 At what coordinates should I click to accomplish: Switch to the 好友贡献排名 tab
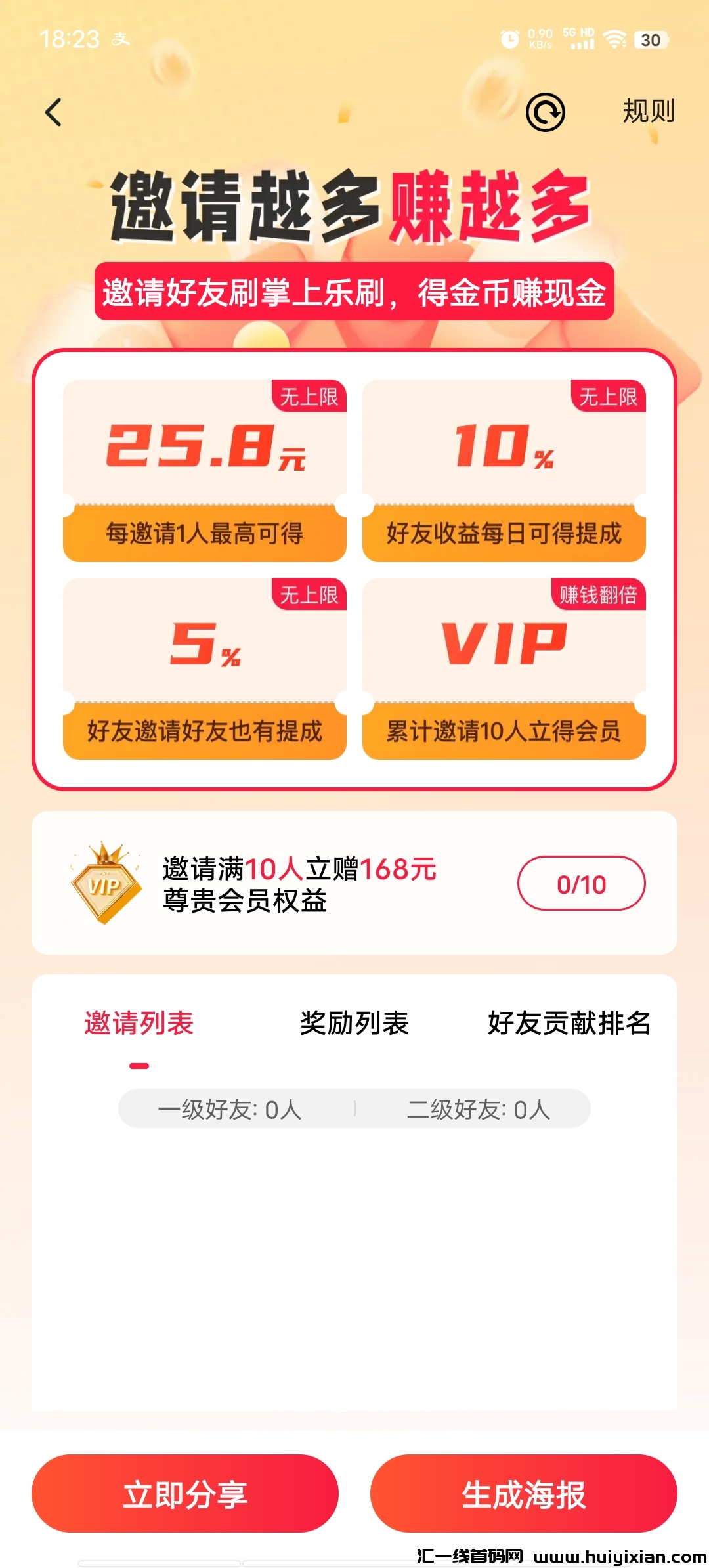click(569, 1023)
